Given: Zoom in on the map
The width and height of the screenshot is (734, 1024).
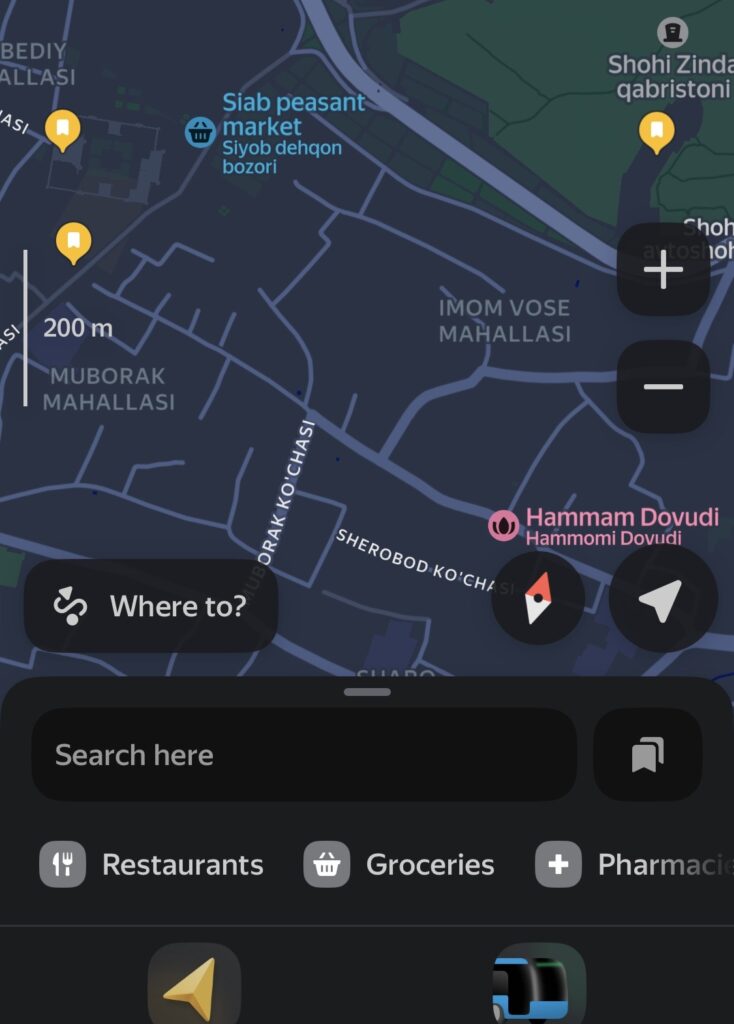Looking at the screenshot, I should coord(663,270).
